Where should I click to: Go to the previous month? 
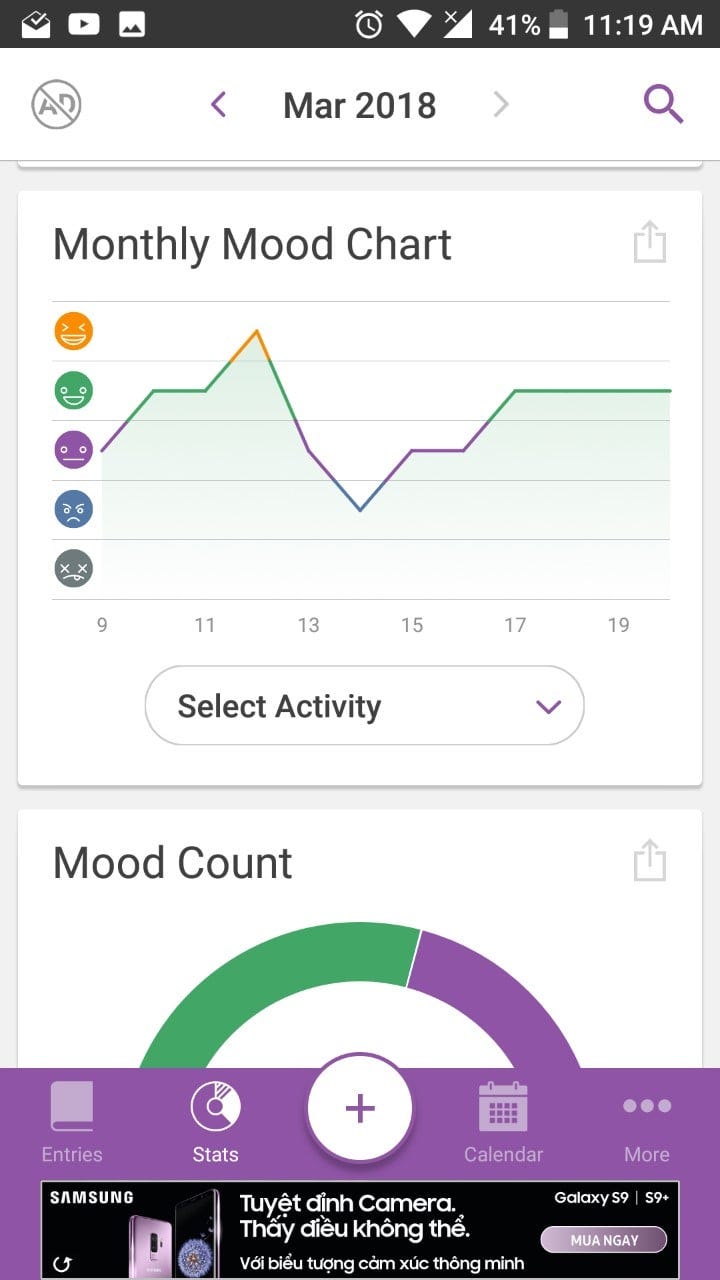tap(219, 104)
